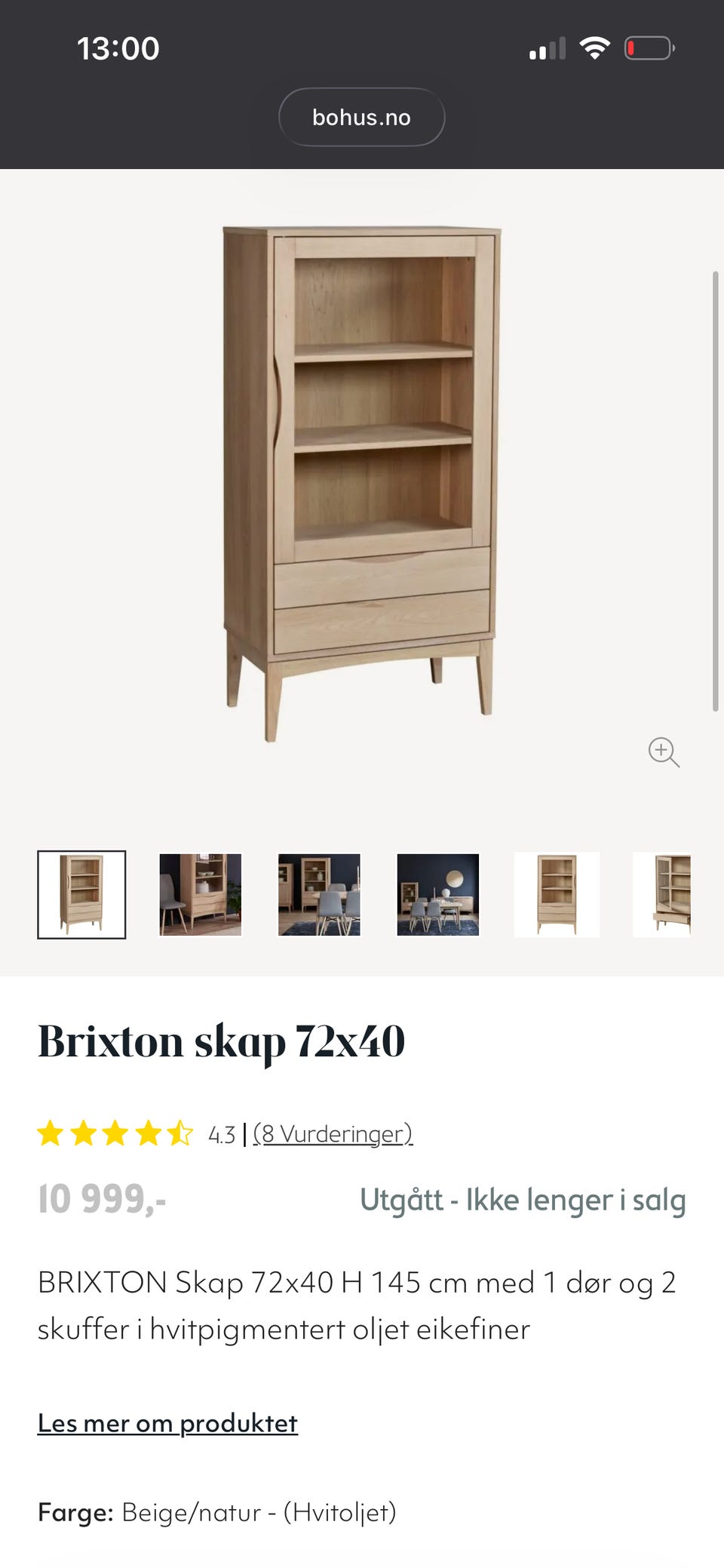This screenshot has width=724, height=1568.
Task: Select the dining chairs room photo thumbnail
Action: pos(319,894)
